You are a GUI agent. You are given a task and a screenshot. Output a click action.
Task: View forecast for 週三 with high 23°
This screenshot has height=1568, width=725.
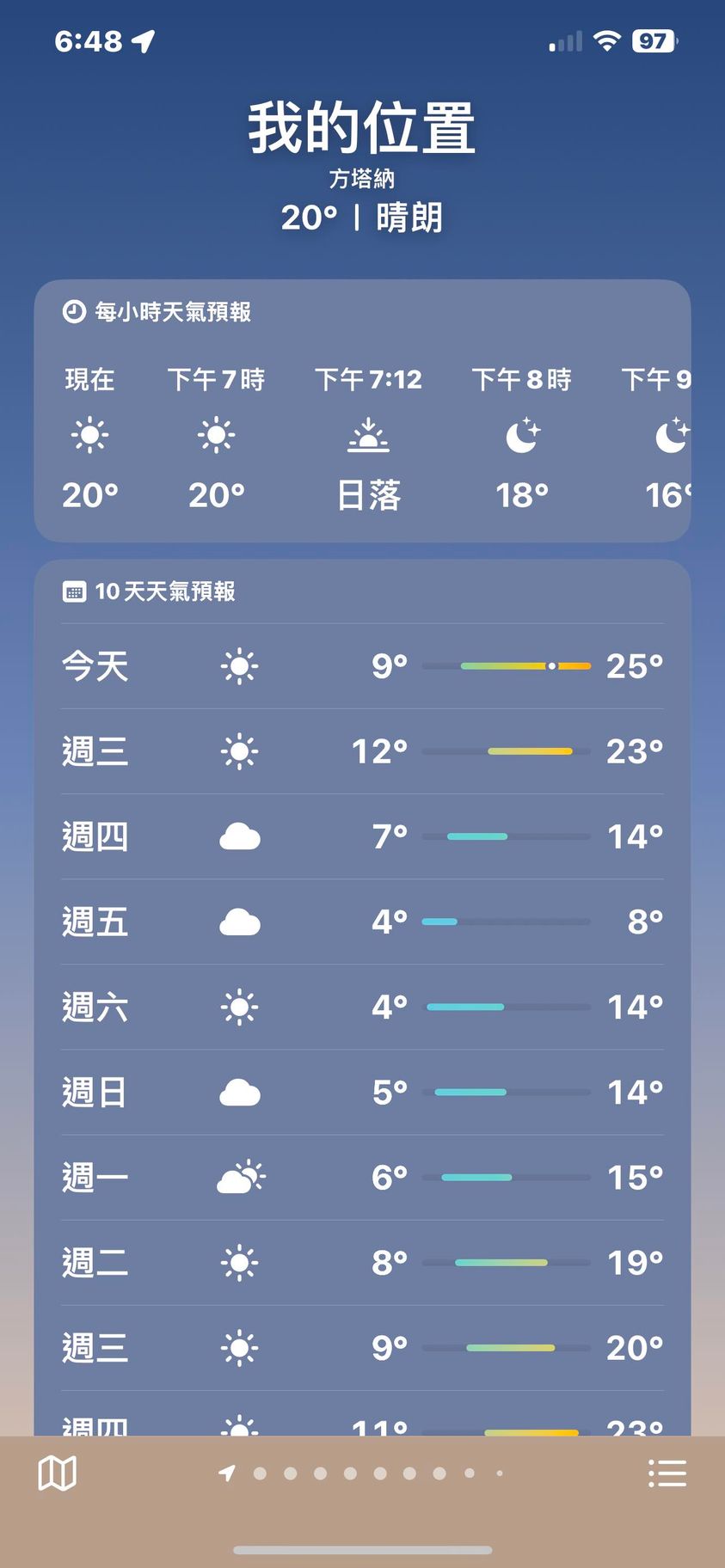click(362, 751)
